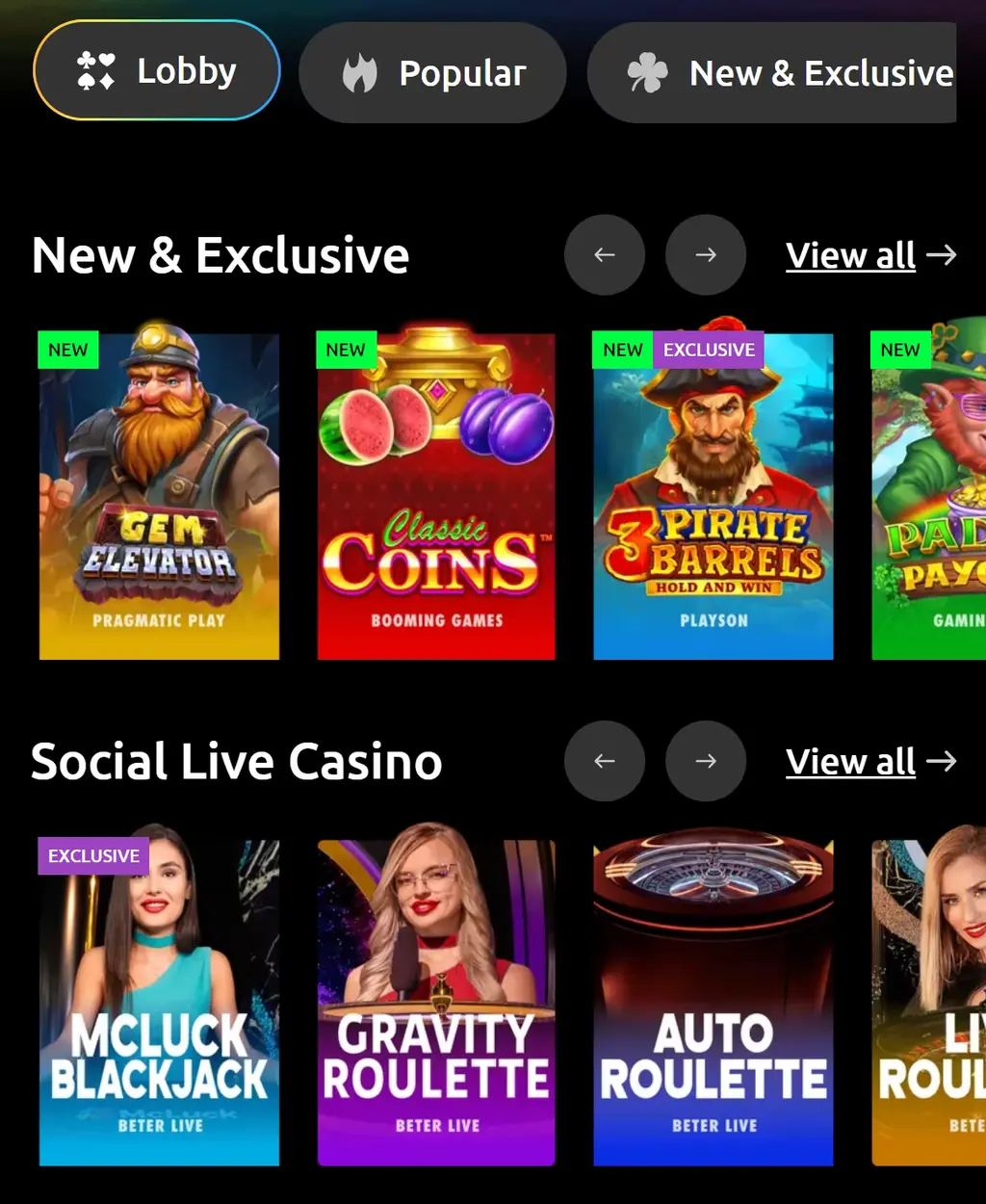This screenshot has width=986, height=1204.
Task: Open Auto Roulette by Beter Live
Action: (x=714, y=1002)
